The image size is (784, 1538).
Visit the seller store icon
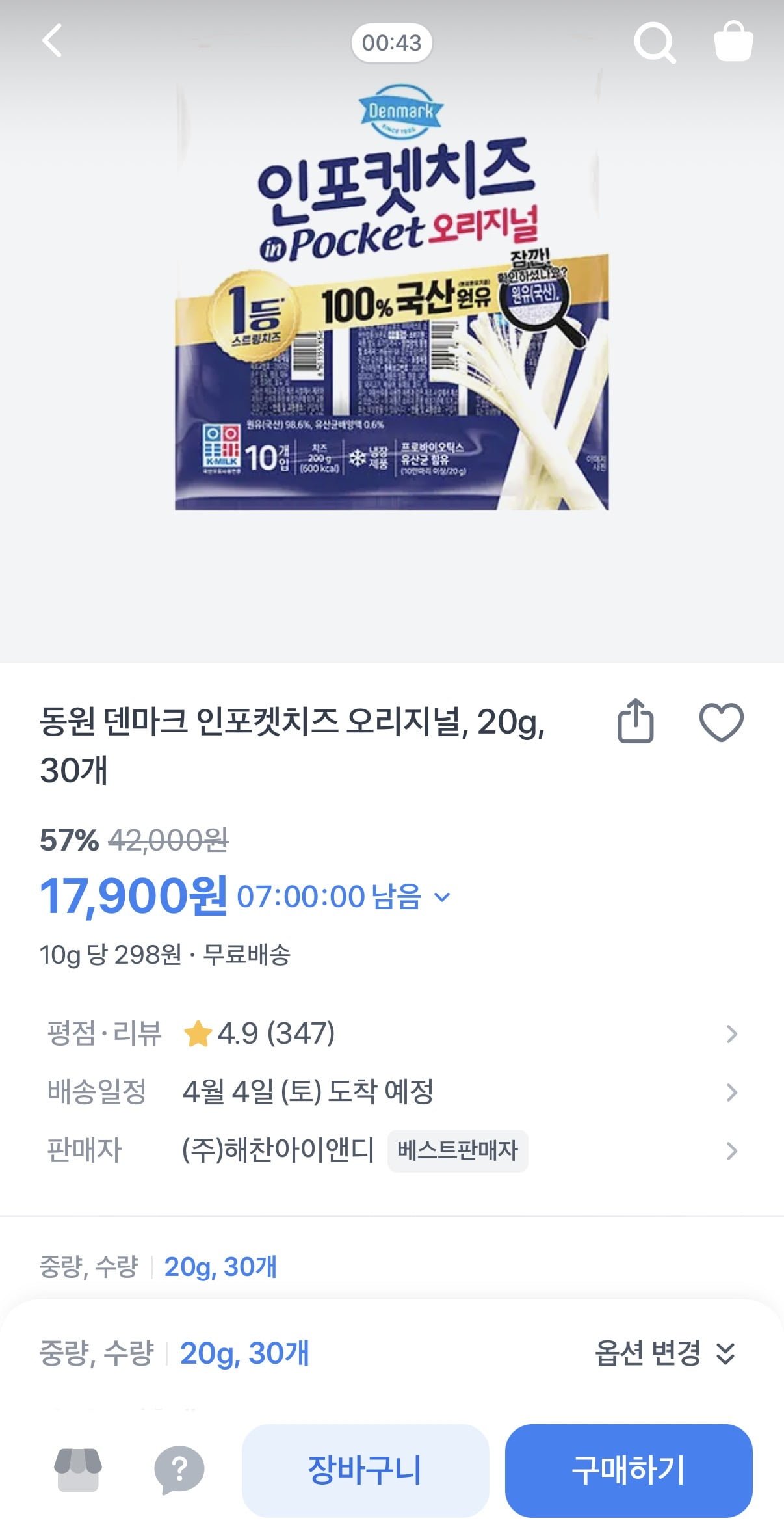click(78, 1469)
